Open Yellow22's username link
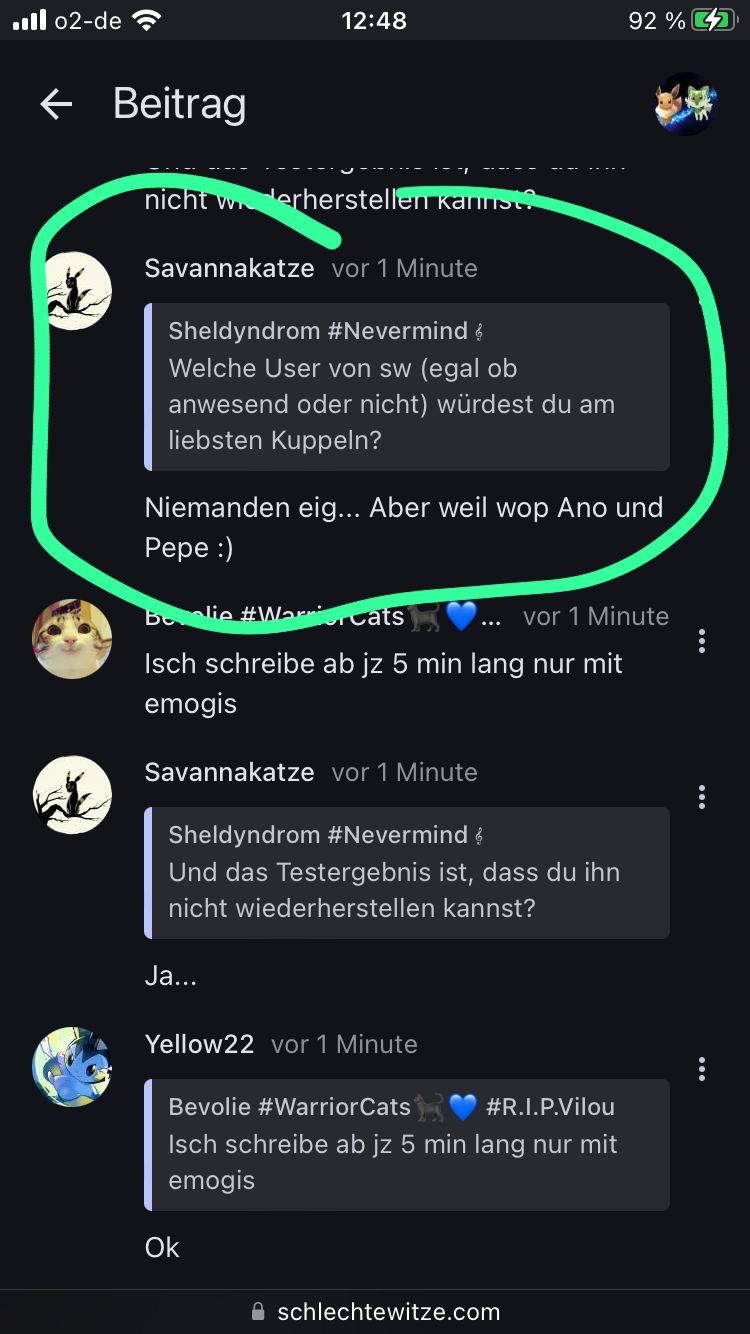The image size is (750, 1334). (199, 1044)
